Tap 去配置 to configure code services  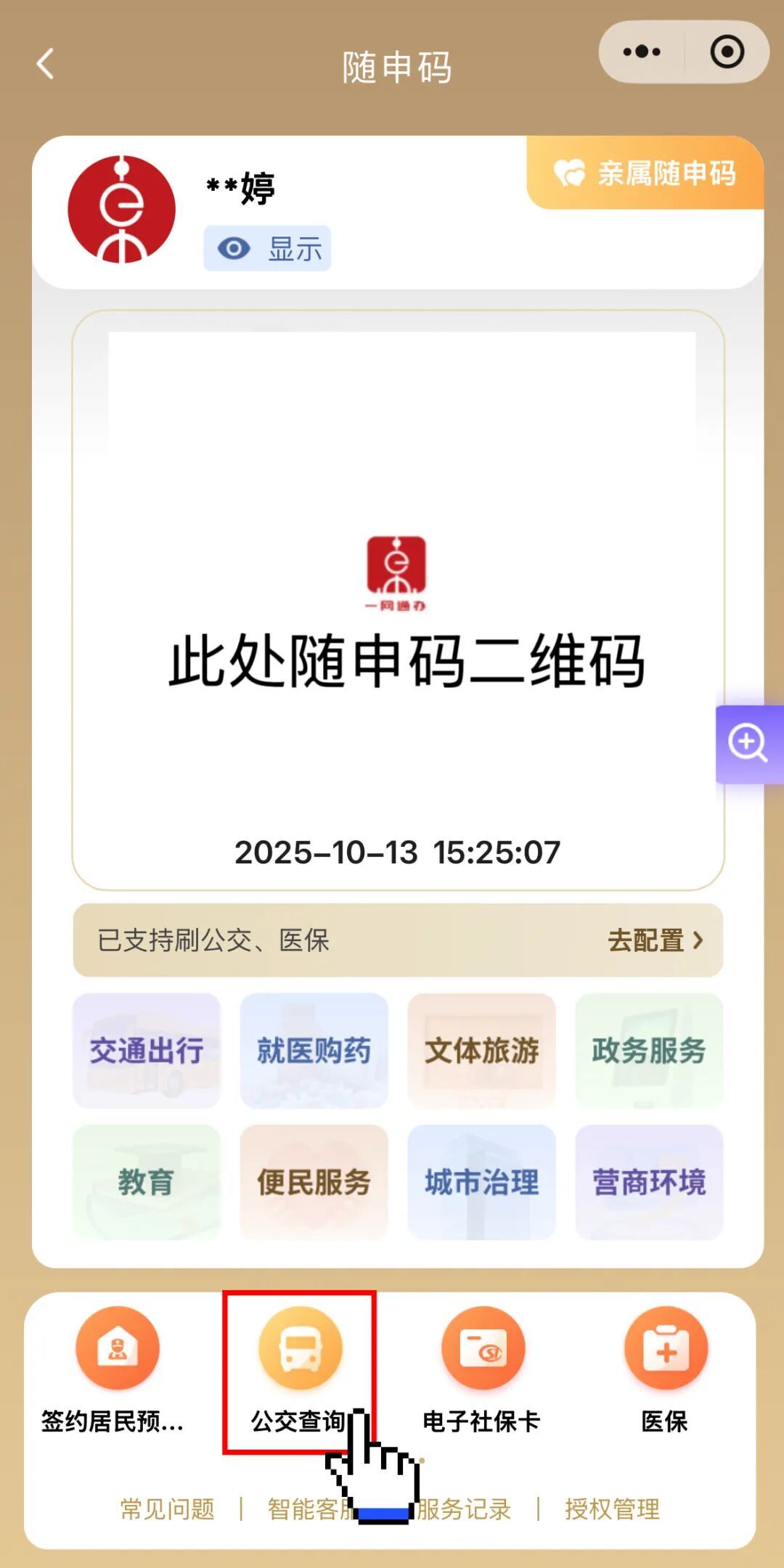point(655,940)
